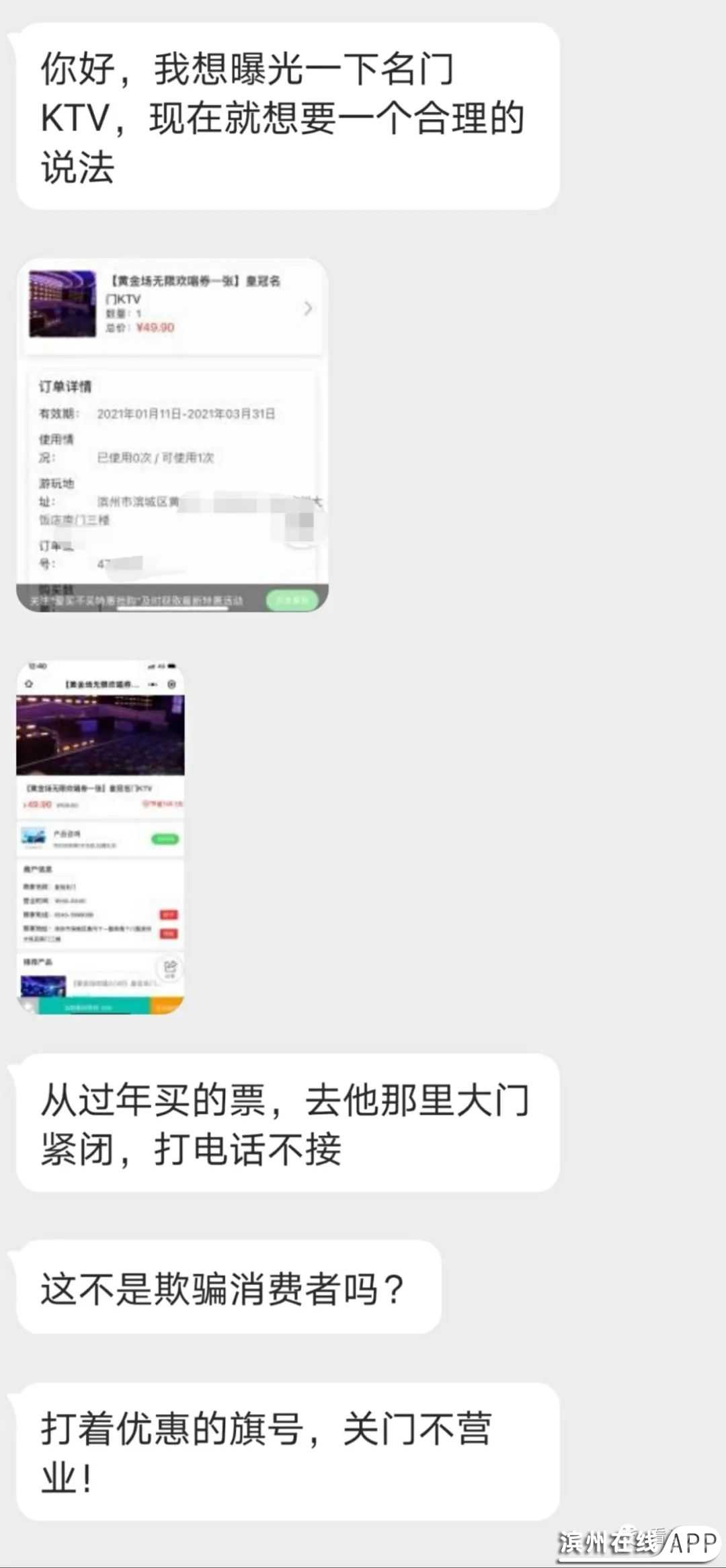Viewport: 726px width, 1568px height.
Task: Open the KTV coupon page screenshot image
Action: click(100, 837)
